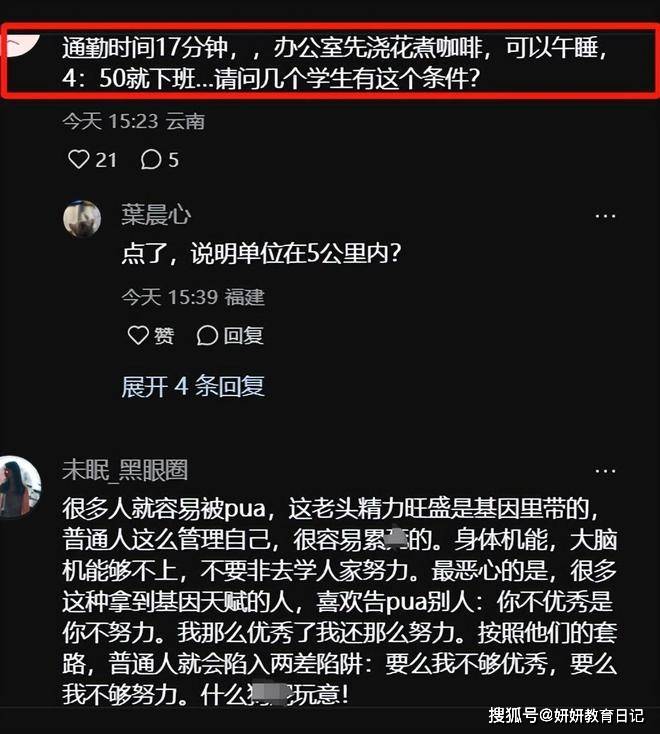Screen dimensions: 660x734
Task: Open overflow menu on 未眠_黑眼圈's comment
Action: (605, 469)
